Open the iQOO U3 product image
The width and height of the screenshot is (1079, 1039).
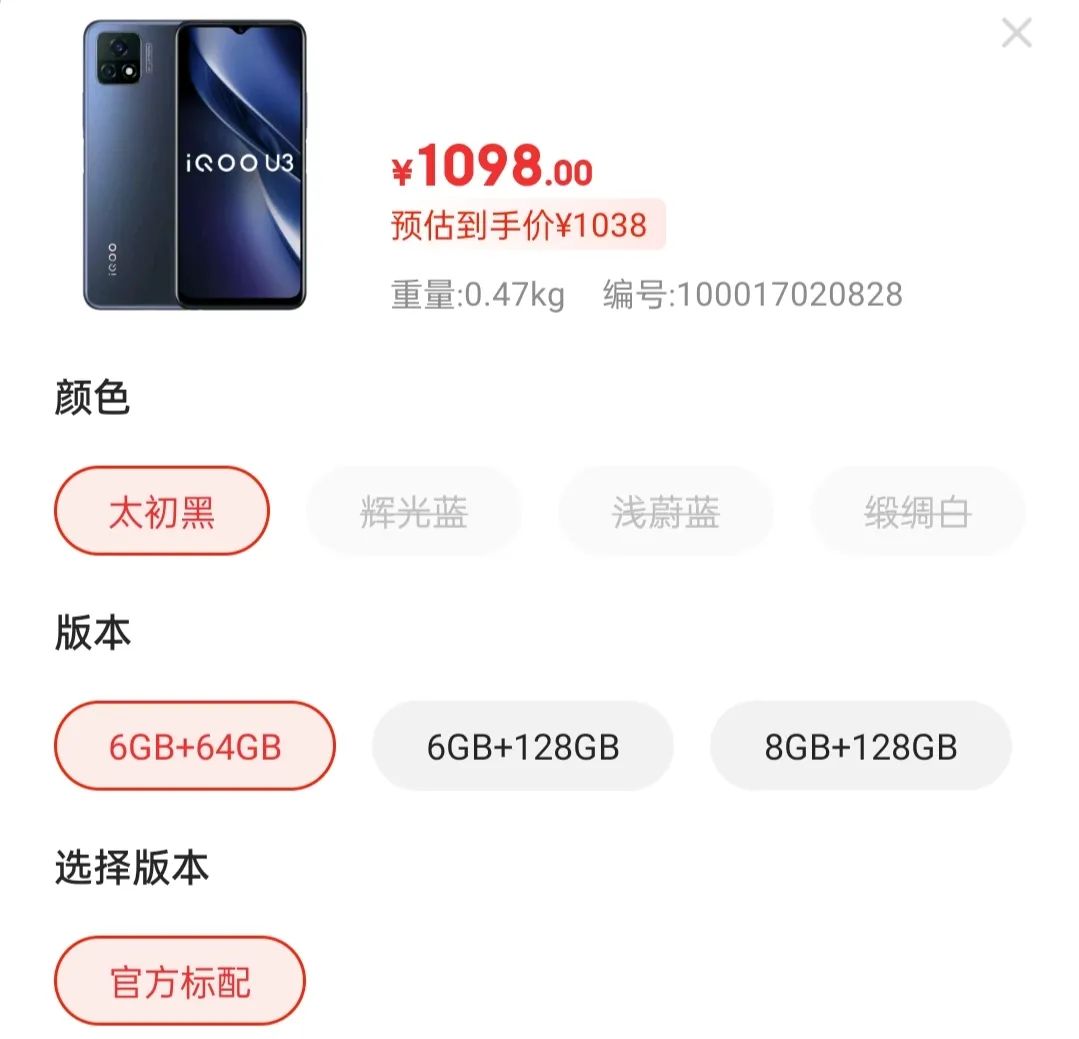[x=194, y=164]
